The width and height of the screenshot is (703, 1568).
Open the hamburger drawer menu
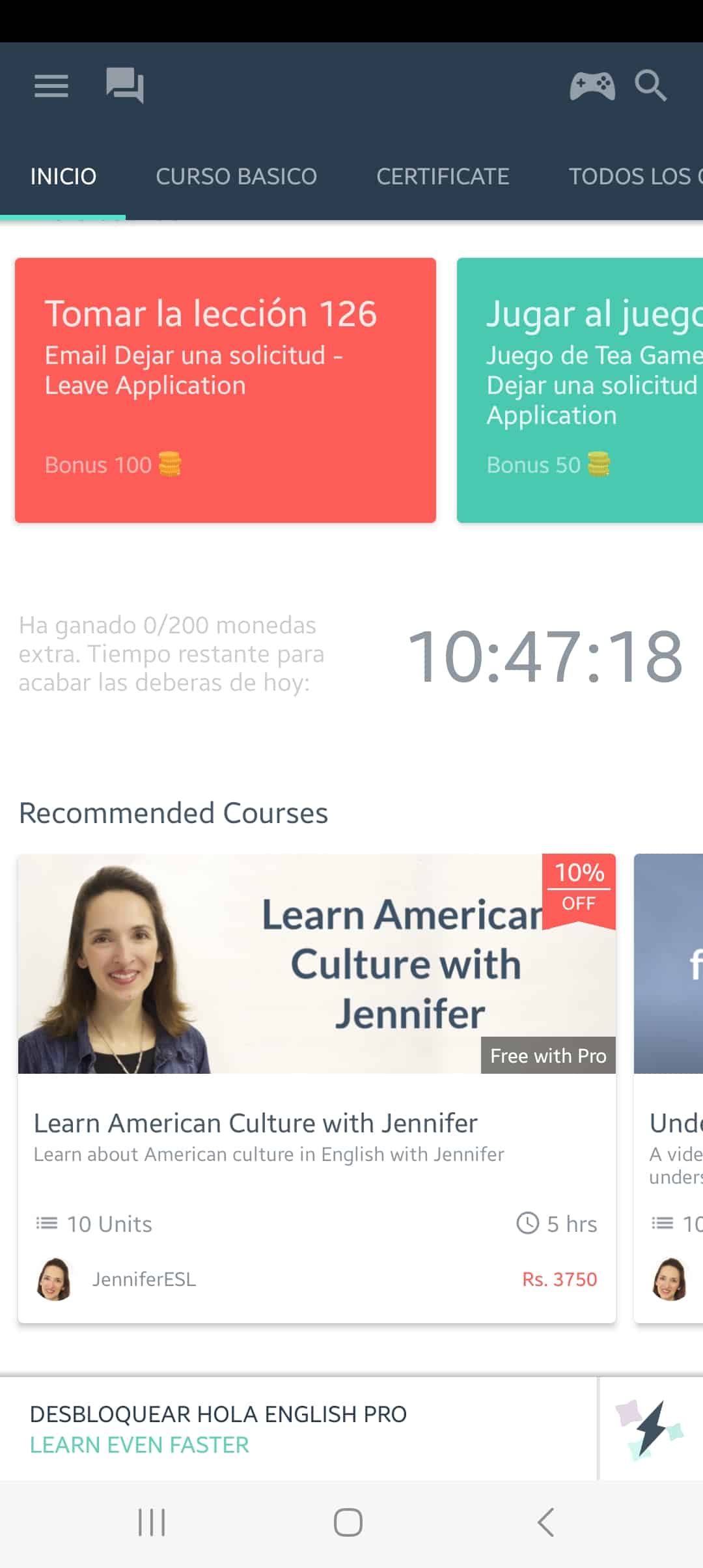coord(51,85)
